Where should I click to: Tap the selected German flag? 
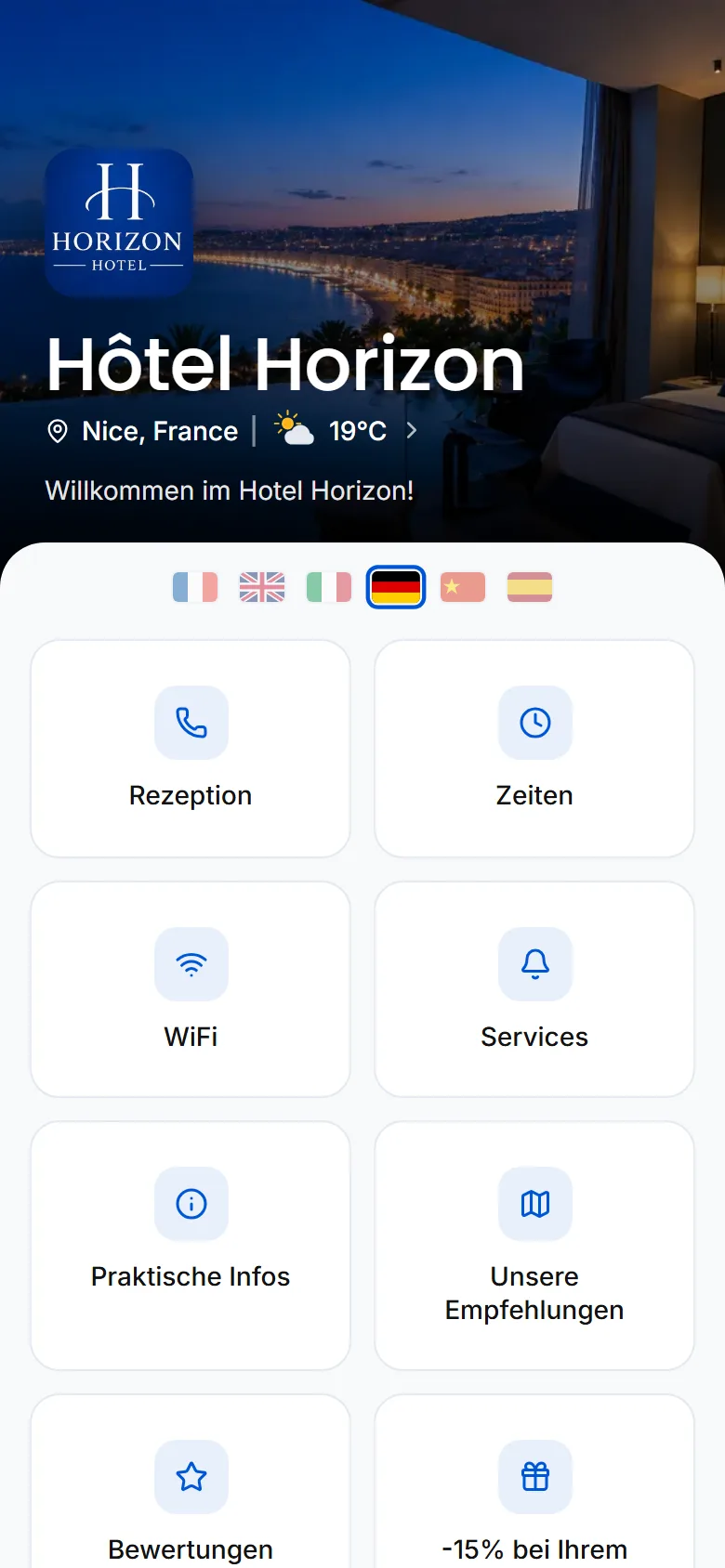[x=396, y=587]
